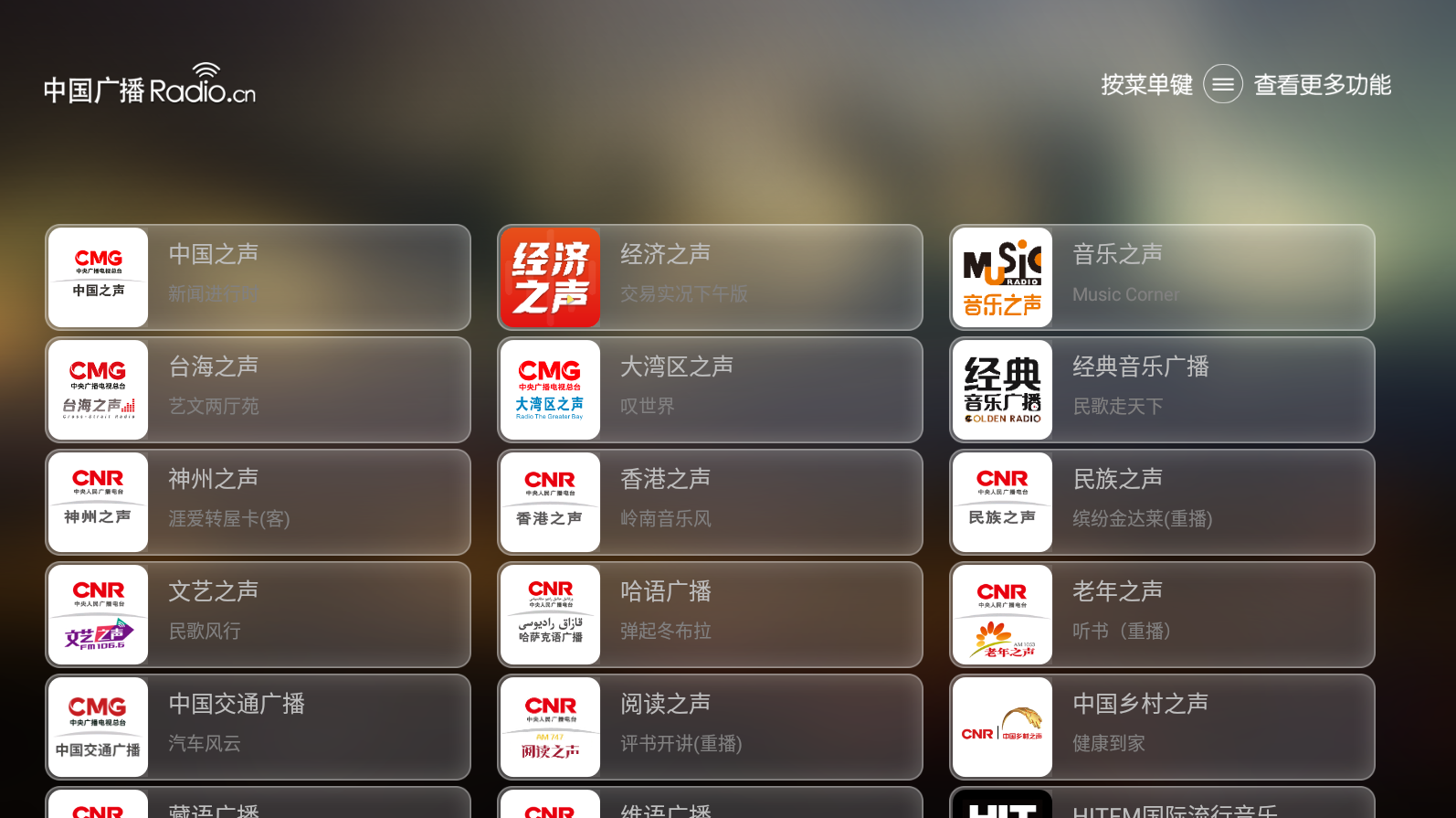Image resolution: width=1456 pixels, height=818 pixels.
Task: Select 神州之声 station card
Action: click(258, 502)
